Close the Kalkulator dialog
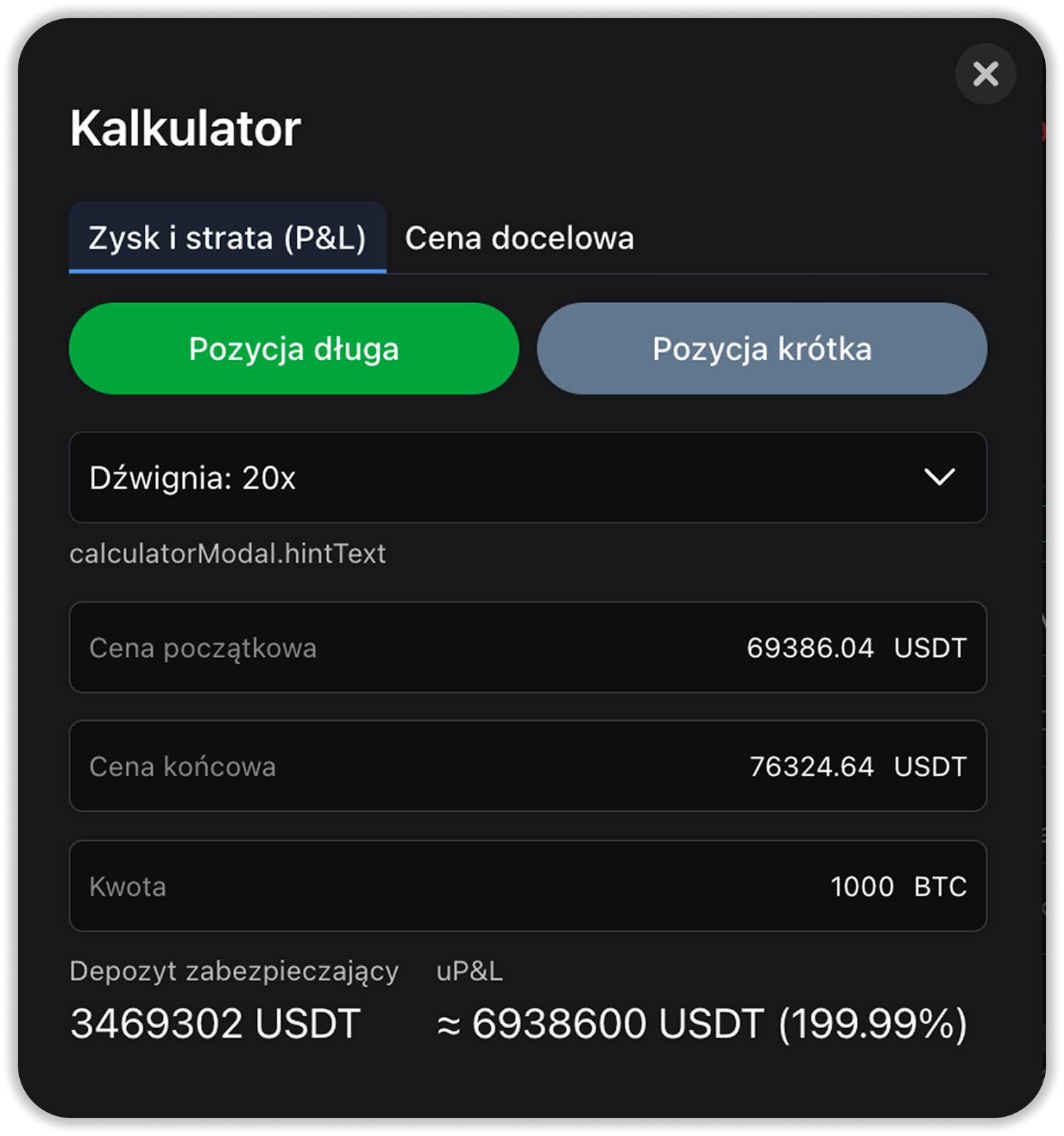Viewport: 1064px width, 1136px height. (x=985, y=74)
